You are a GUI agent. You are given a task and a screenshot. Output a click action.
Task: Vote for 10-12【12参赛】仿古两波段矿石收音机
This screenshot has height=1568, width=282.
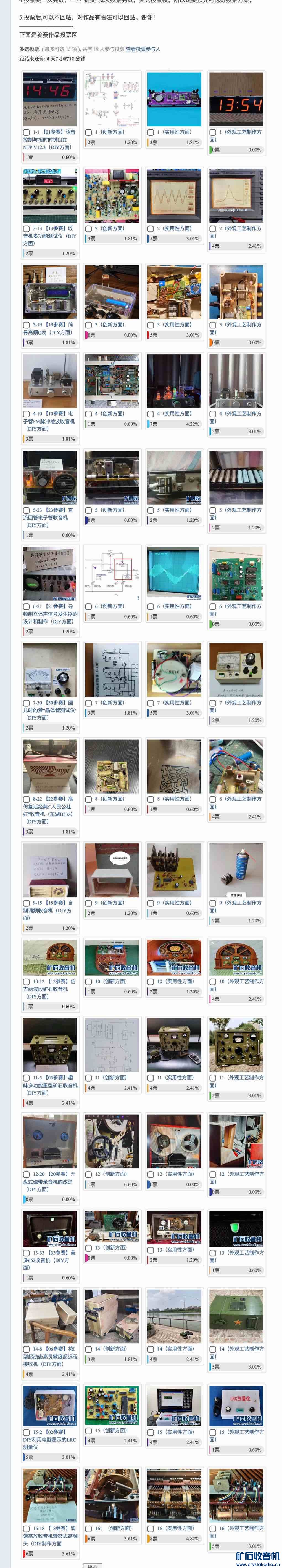[x=26, y=982]
